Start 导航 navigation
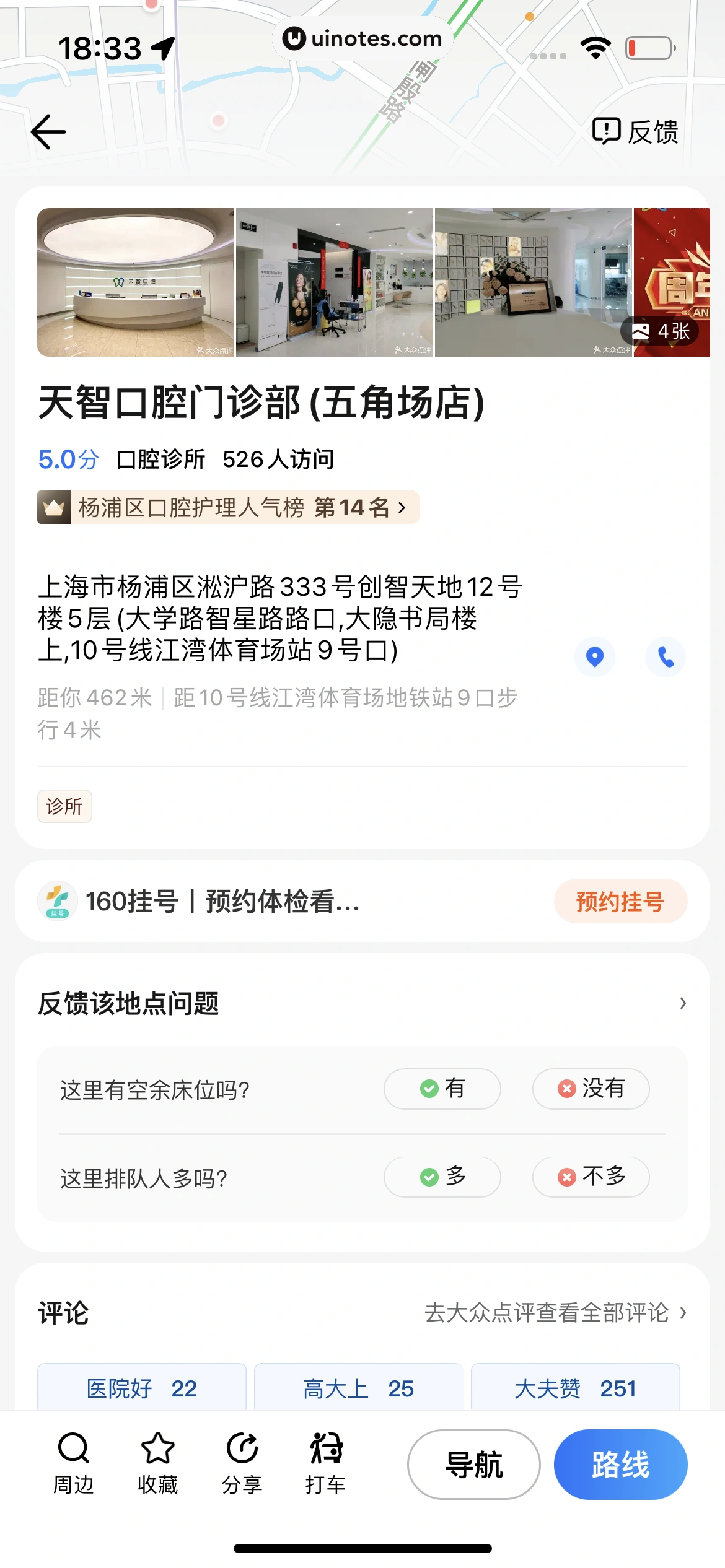 [x=473, y=1465]
